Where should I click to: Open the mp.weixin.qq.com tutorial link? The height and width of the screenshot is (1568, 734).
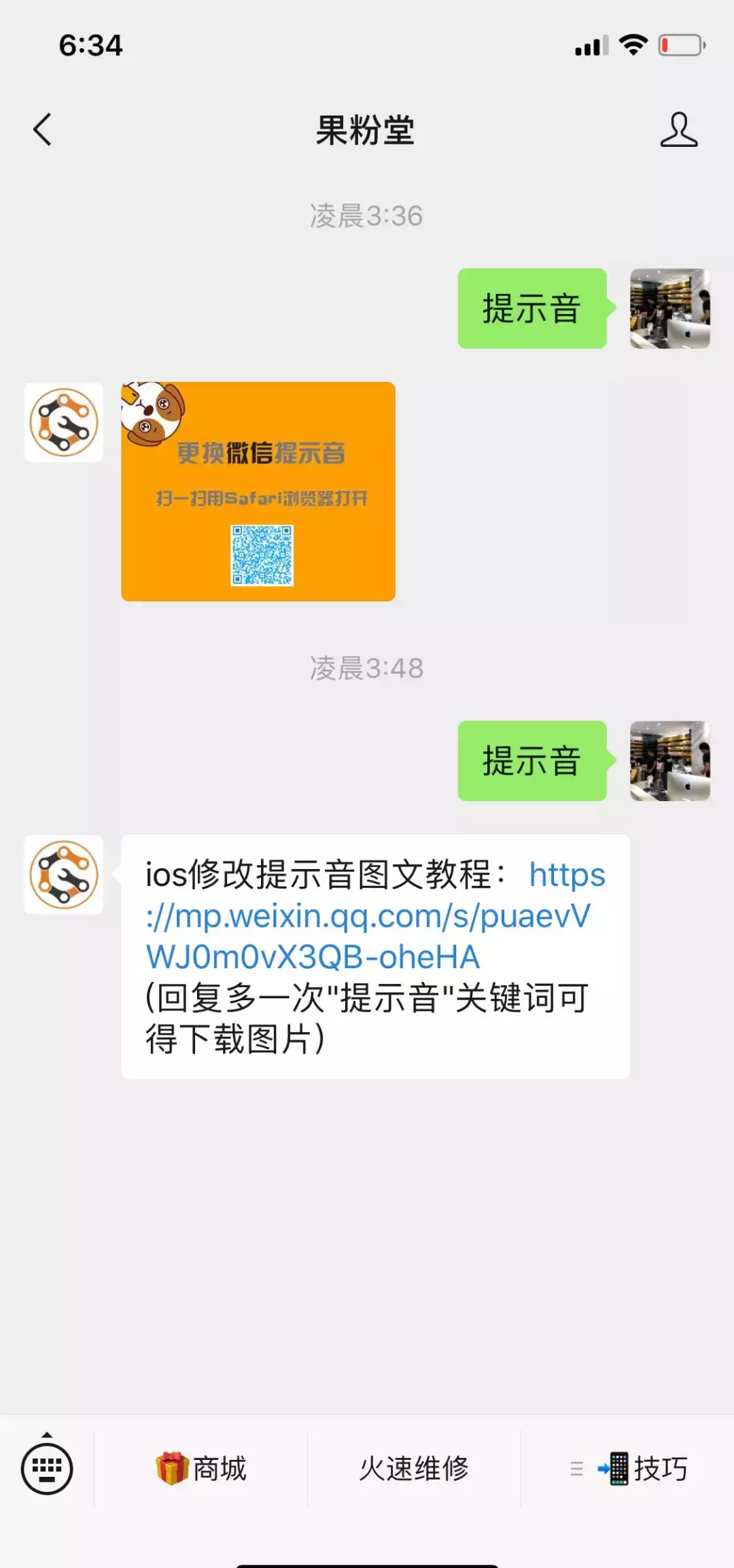pyautogui.click(x=367, y=917)
